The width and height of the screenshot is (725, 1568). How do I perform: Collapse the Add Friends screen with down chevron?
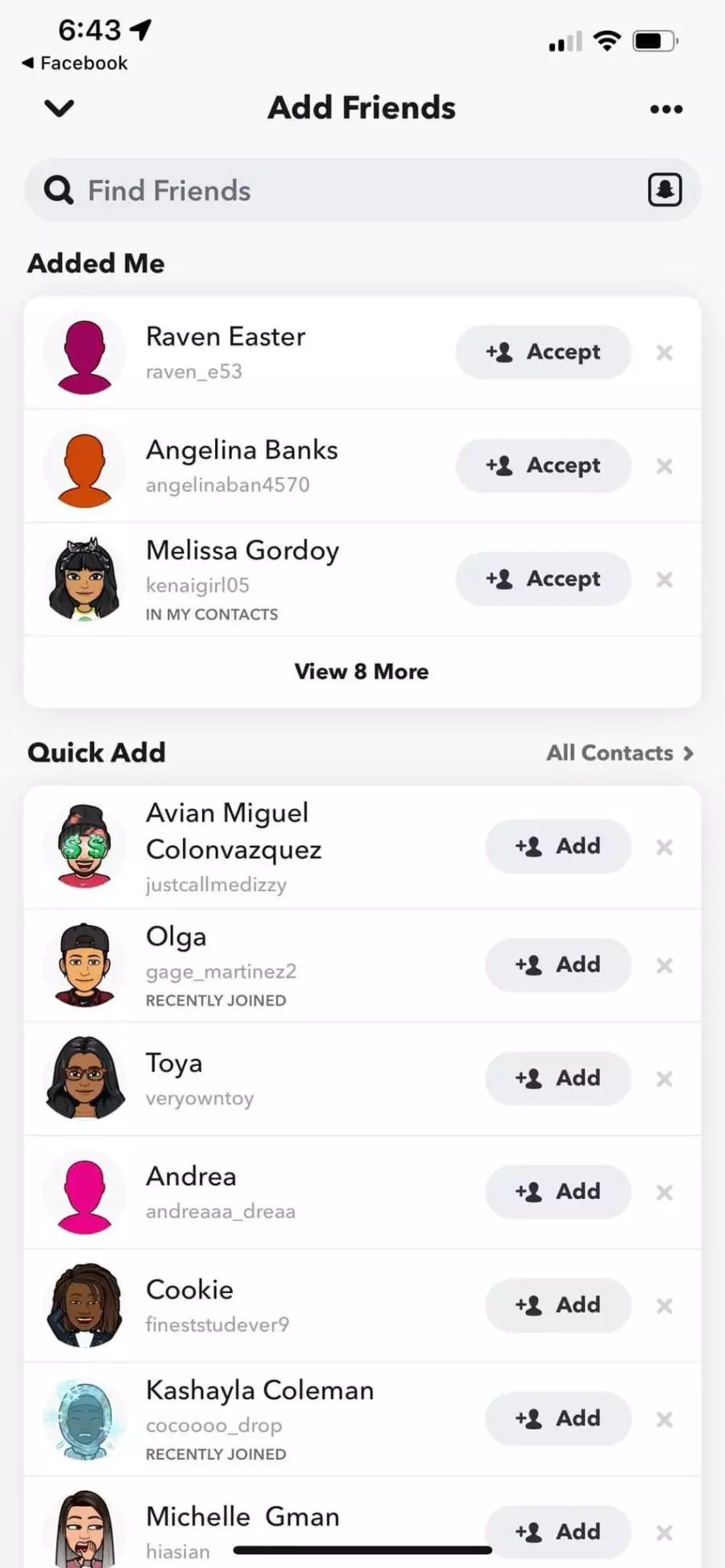60,108
